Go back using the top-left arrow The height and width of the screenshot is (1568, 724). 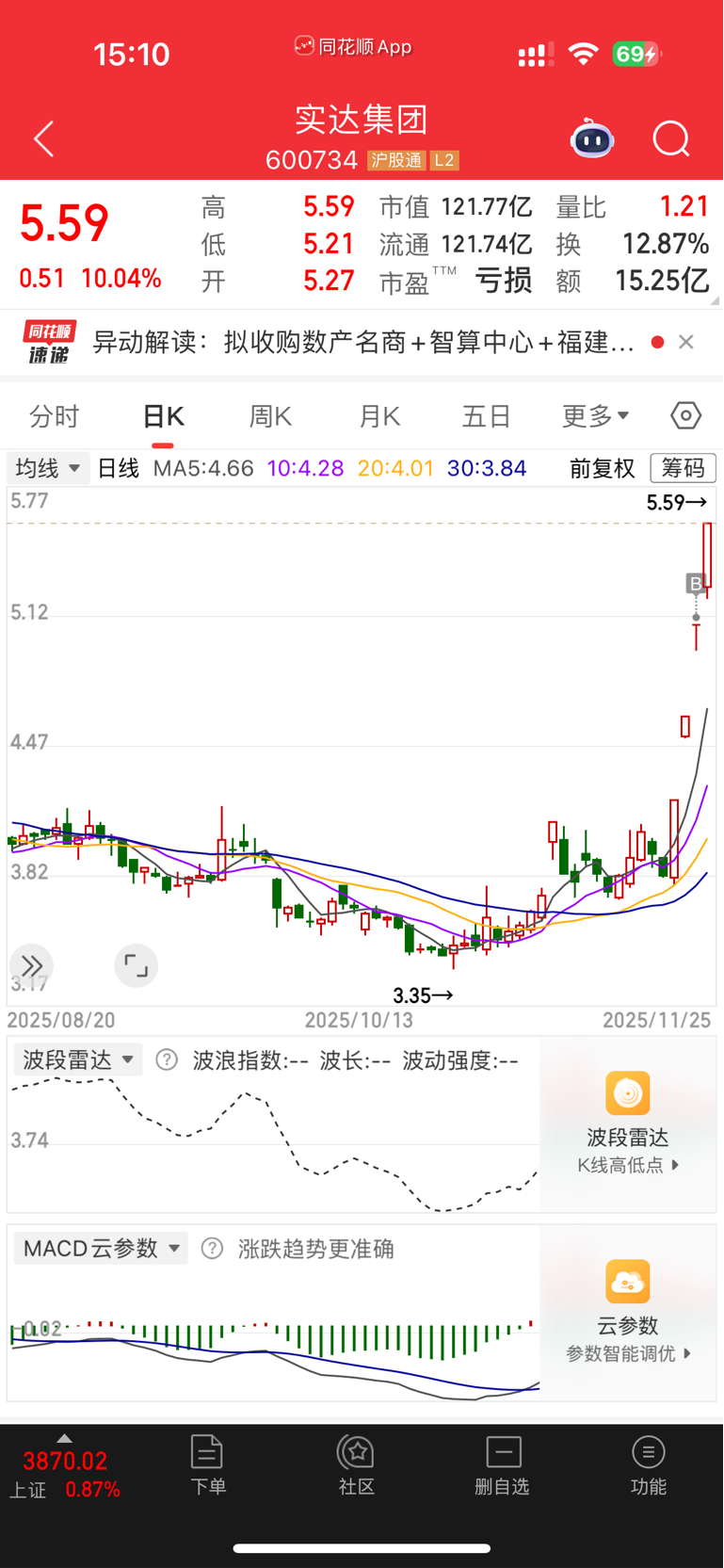point(43,139)
